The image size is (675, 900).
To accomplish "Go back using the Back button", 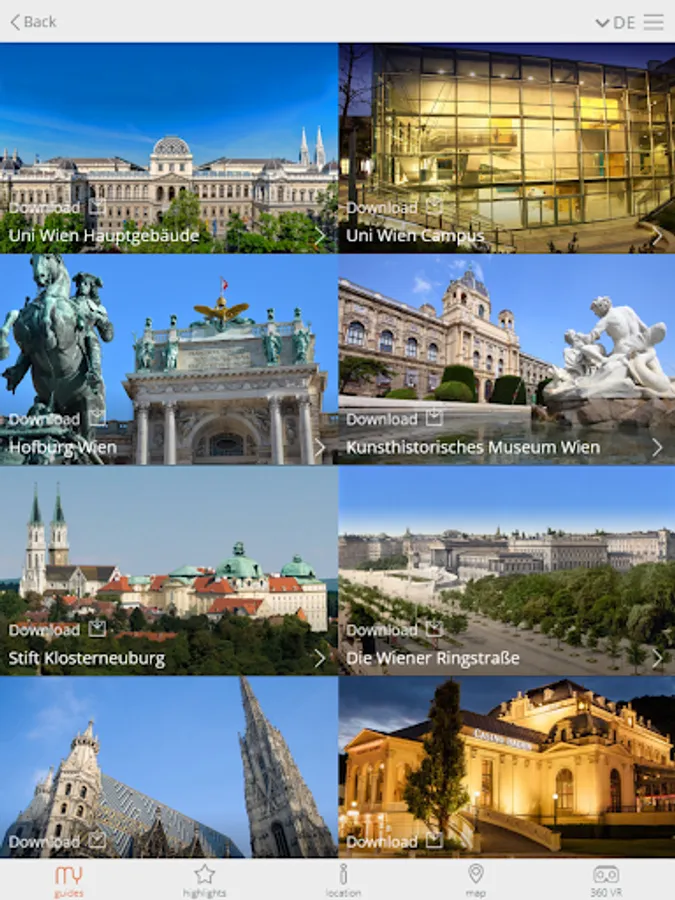I will tap(33, 22).
